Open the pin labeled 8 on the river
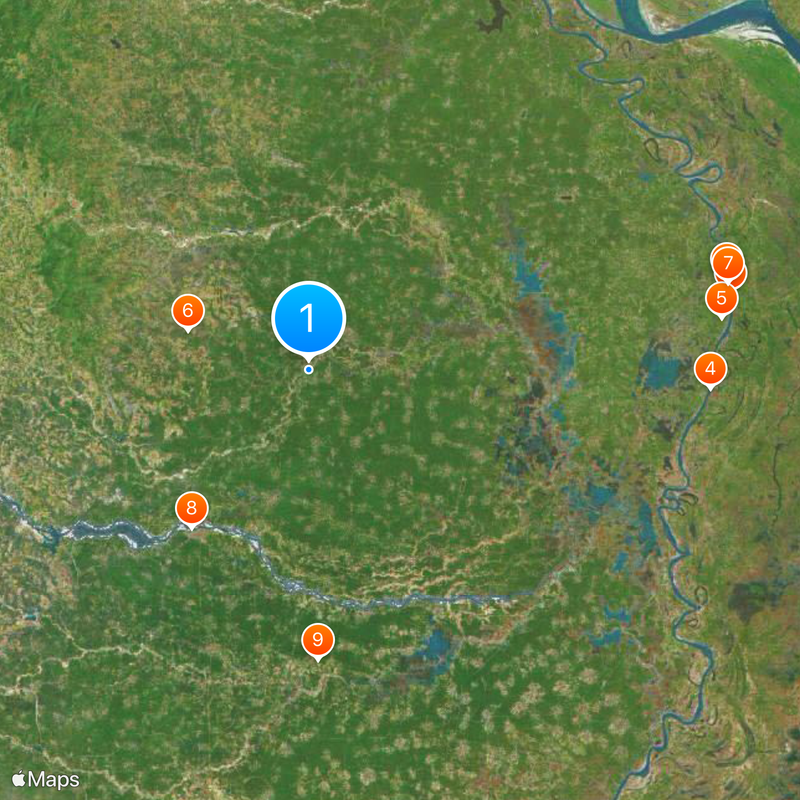Image resolution: width=800 pixels, height=800 pixels. [191, 509]
